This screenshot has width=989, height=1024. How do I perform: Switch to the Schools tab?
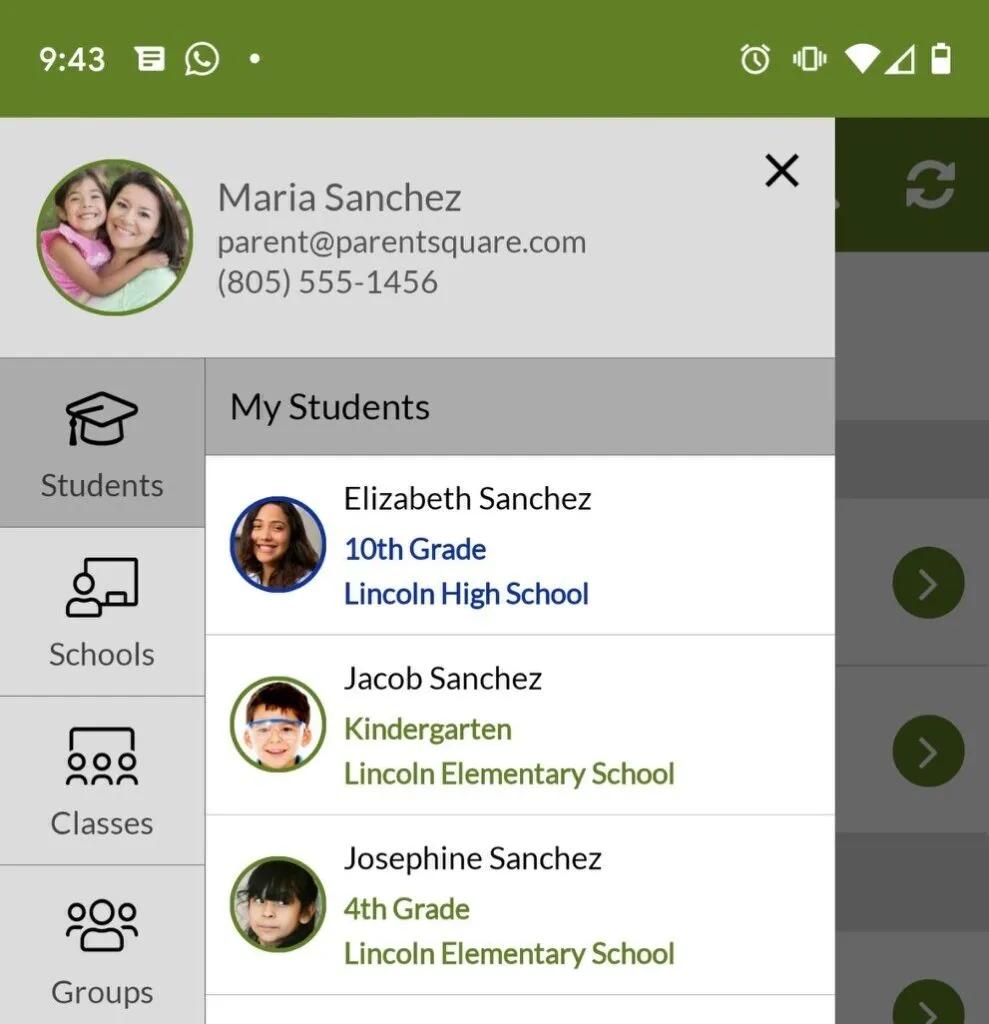point(102,612)
